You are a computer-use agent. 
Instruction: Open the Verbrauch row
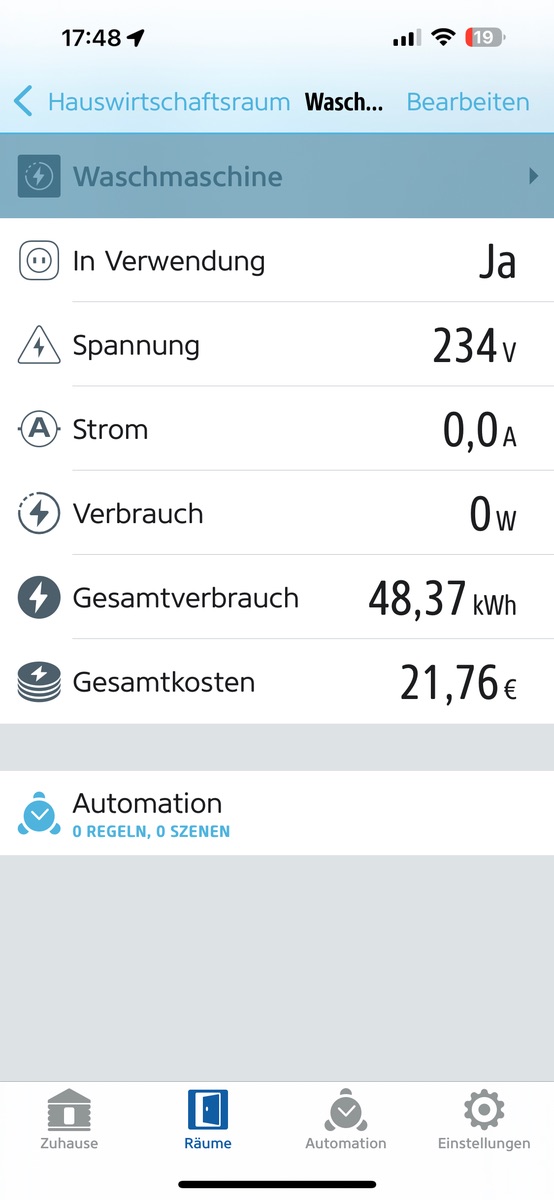[277, 514]
